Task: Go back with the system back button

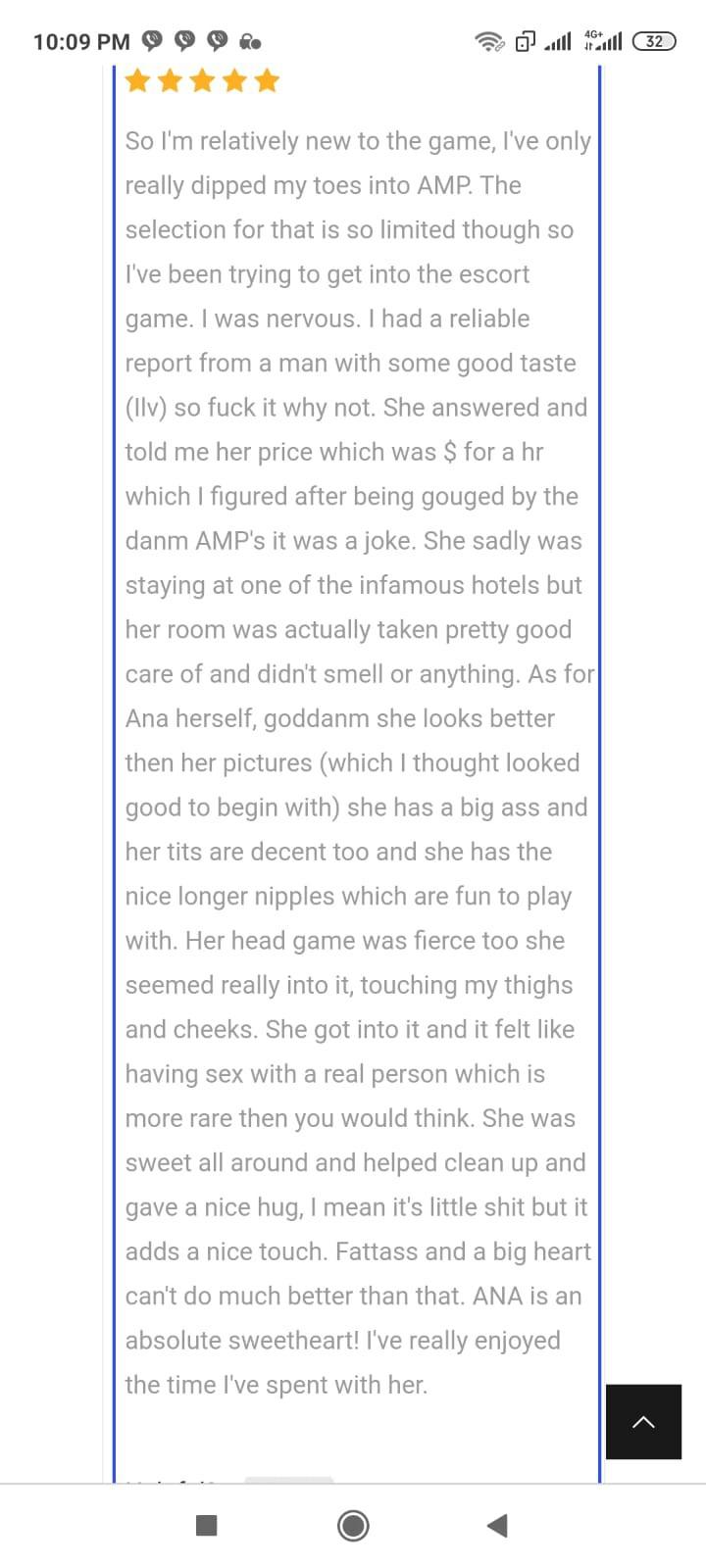Action: pos(497,1525)
